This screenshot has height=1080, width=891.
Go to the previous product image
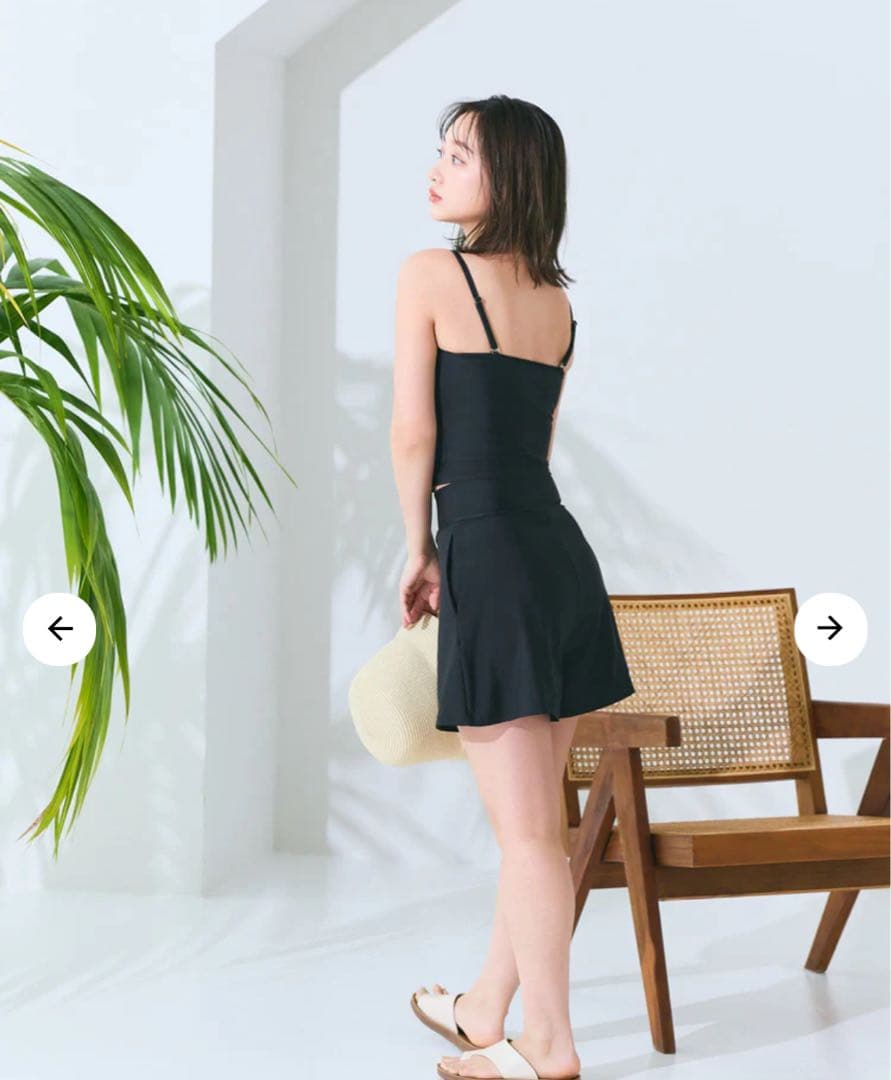tap(60, 629)
